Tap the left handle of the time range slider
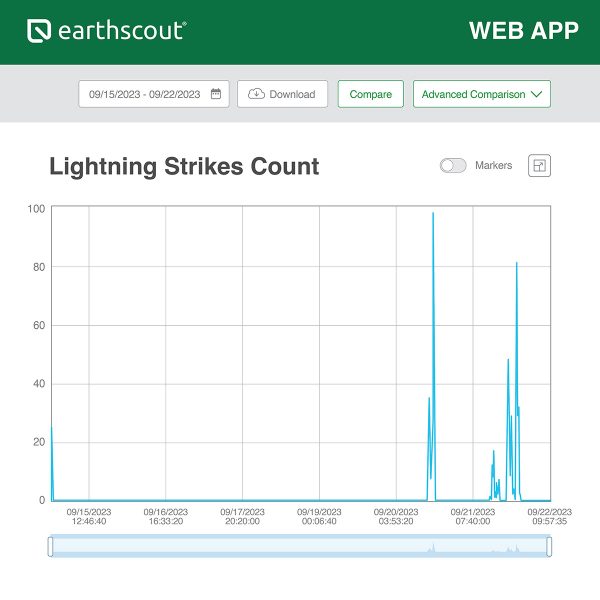Screen dimensions: 600x600 click(x=51, y=546)
